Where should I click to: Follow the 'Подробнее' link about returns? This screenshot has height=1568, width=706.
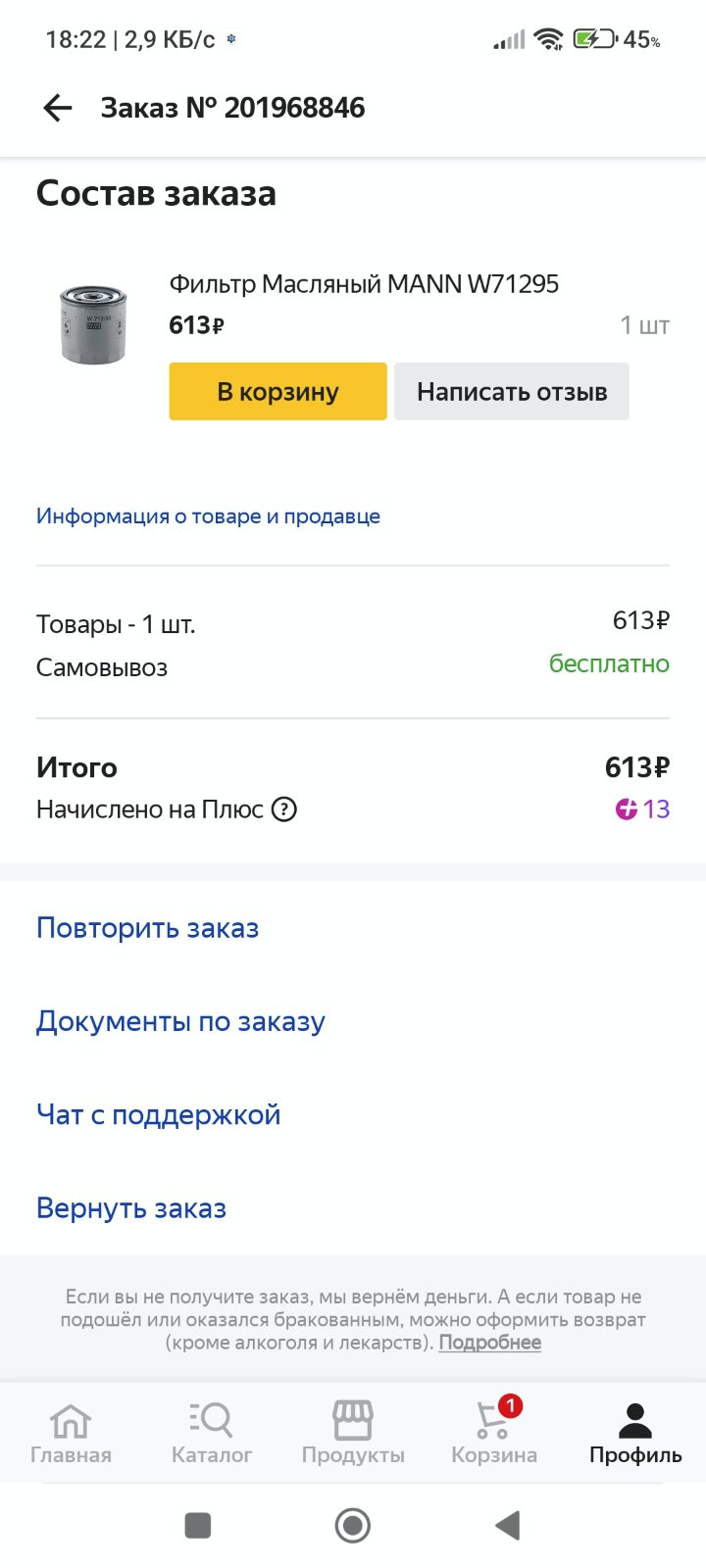489,1343
